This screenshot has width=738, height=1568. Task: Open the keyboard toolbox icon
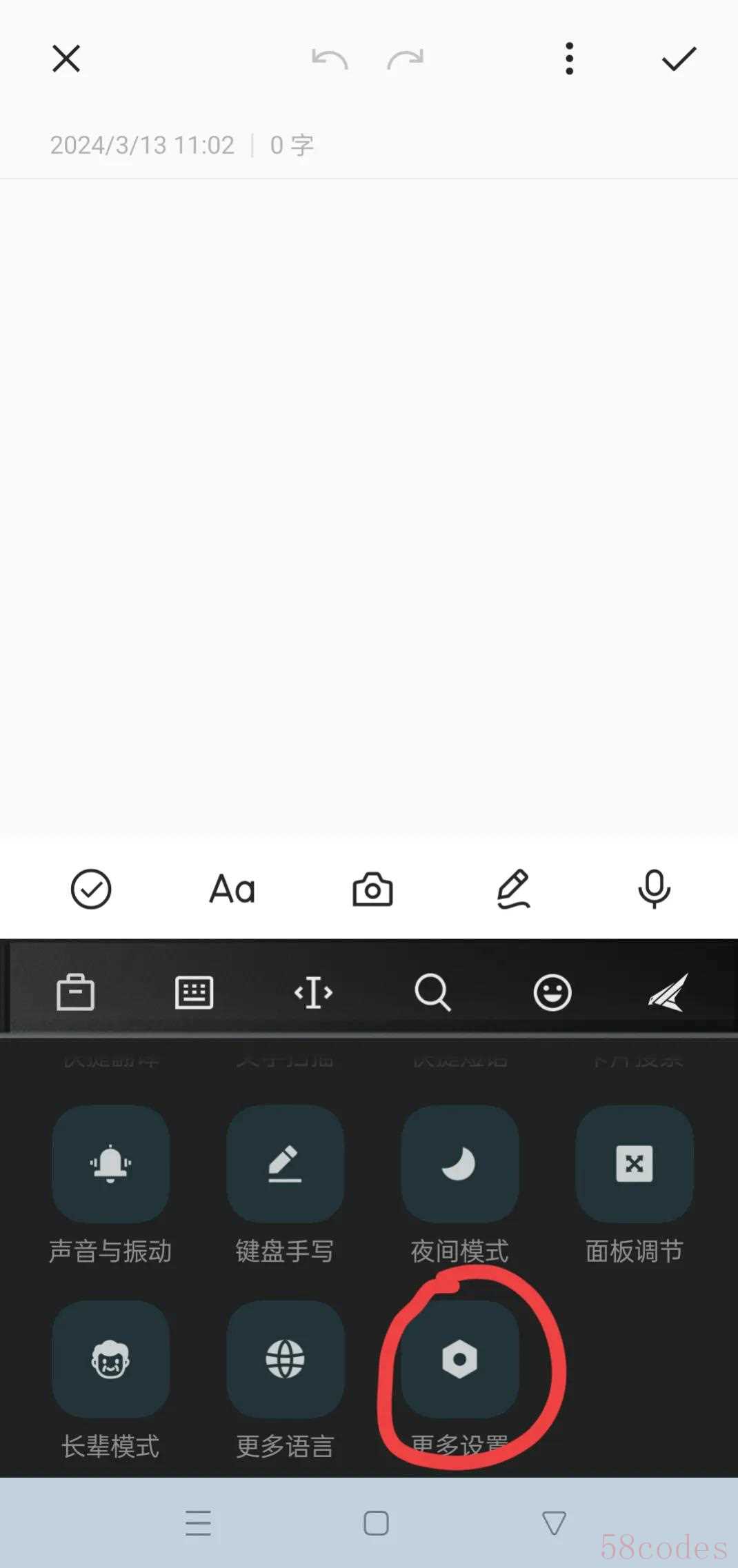point(75,992)
